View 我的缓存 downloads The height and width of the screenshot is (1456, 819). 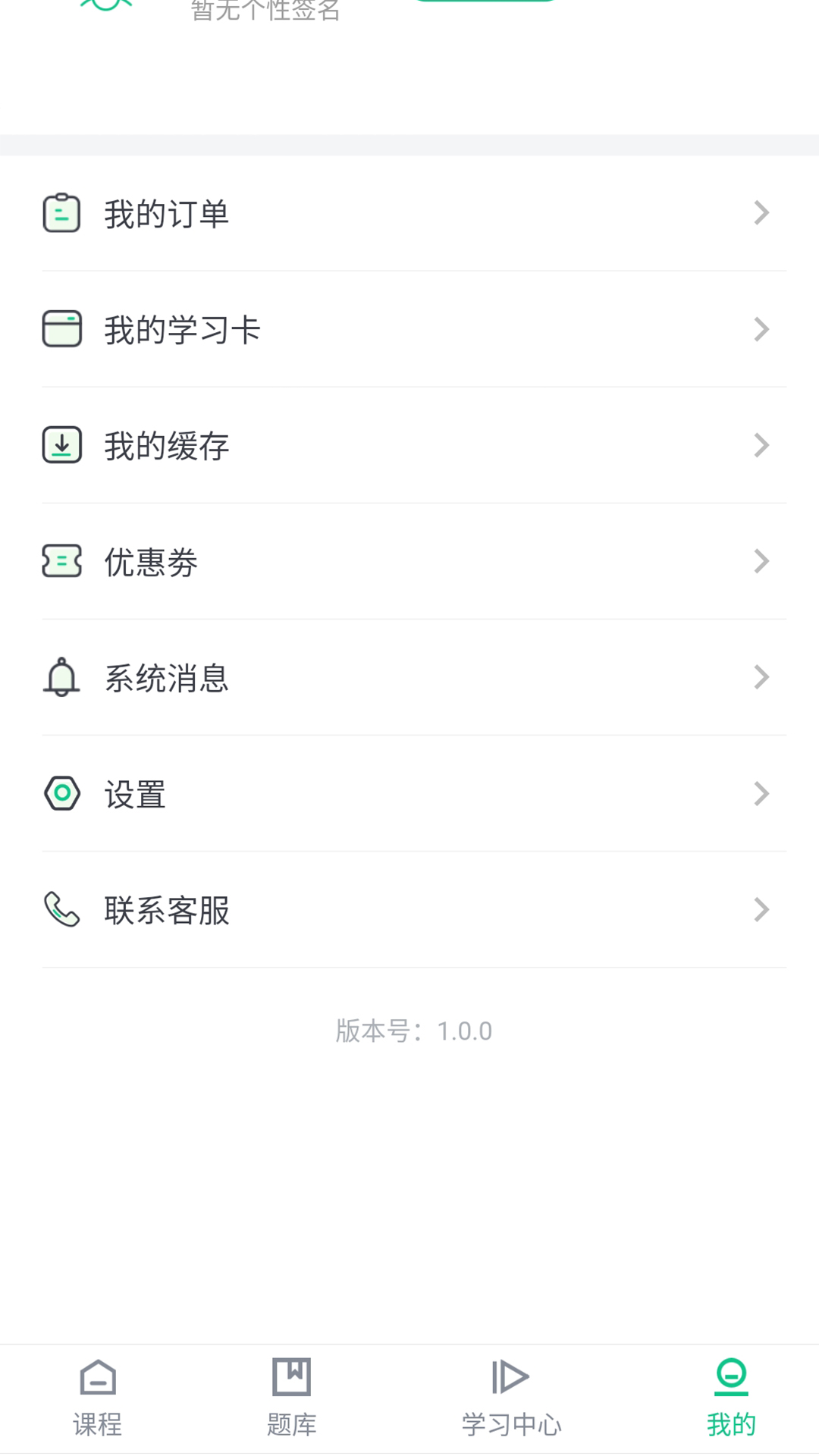409,445
